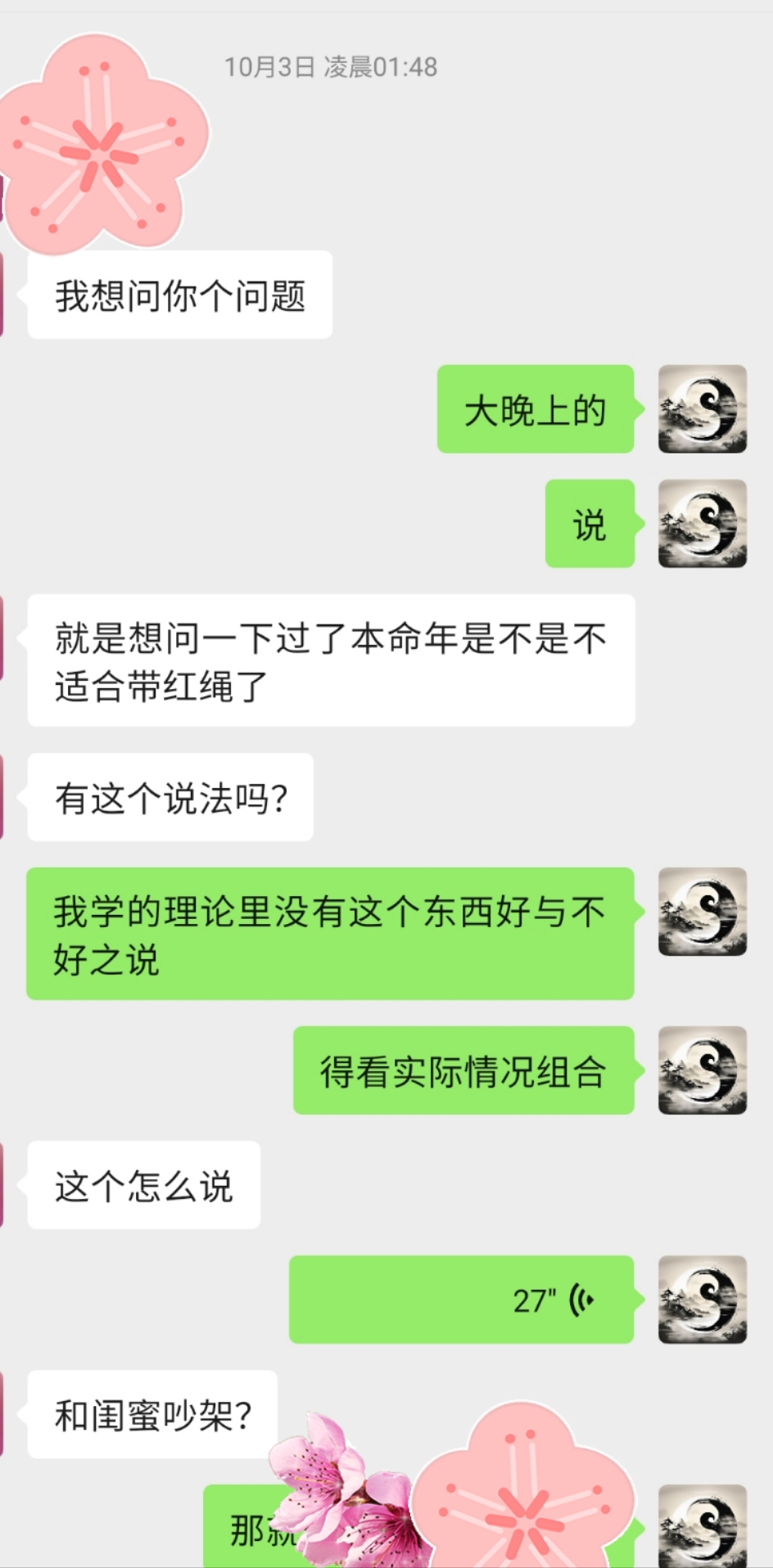Open profile picture beside the 说 message

(702, 524)
